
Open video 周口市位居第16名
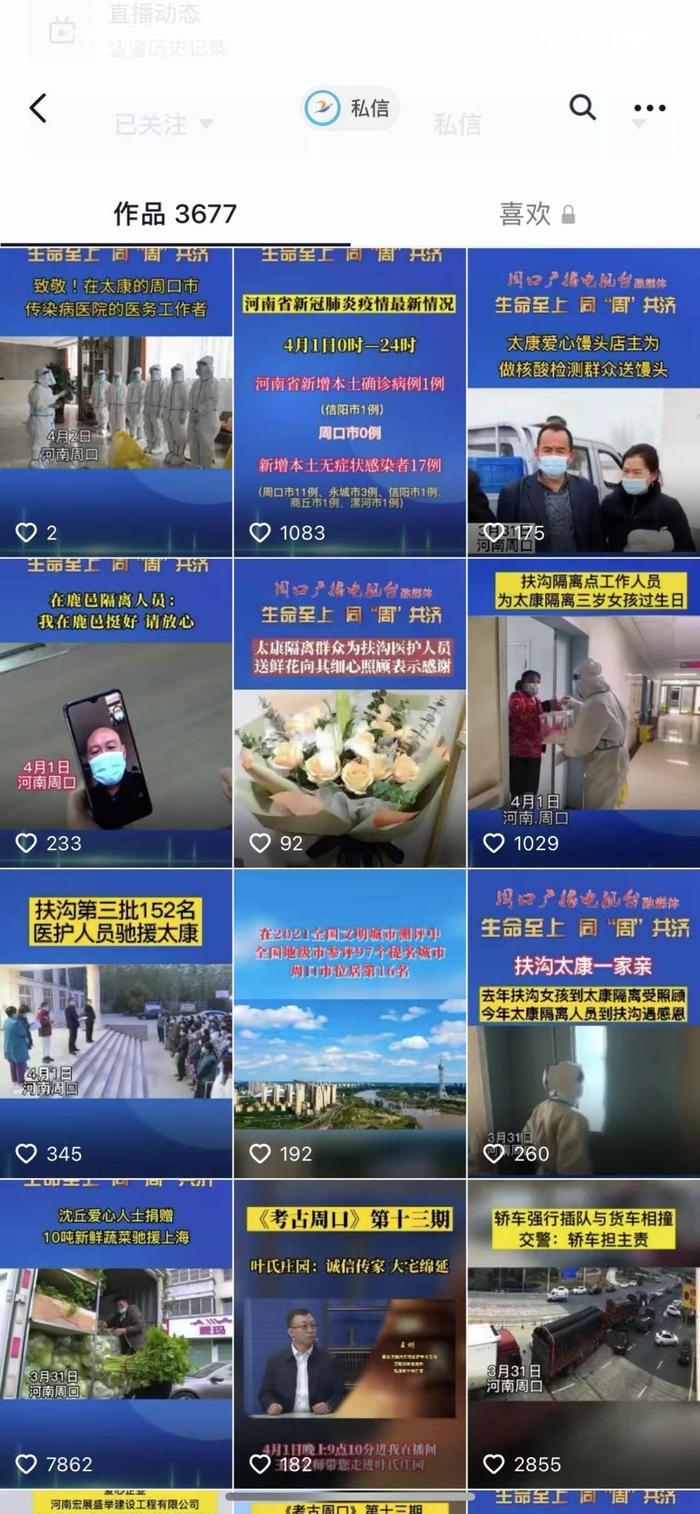350,1022
